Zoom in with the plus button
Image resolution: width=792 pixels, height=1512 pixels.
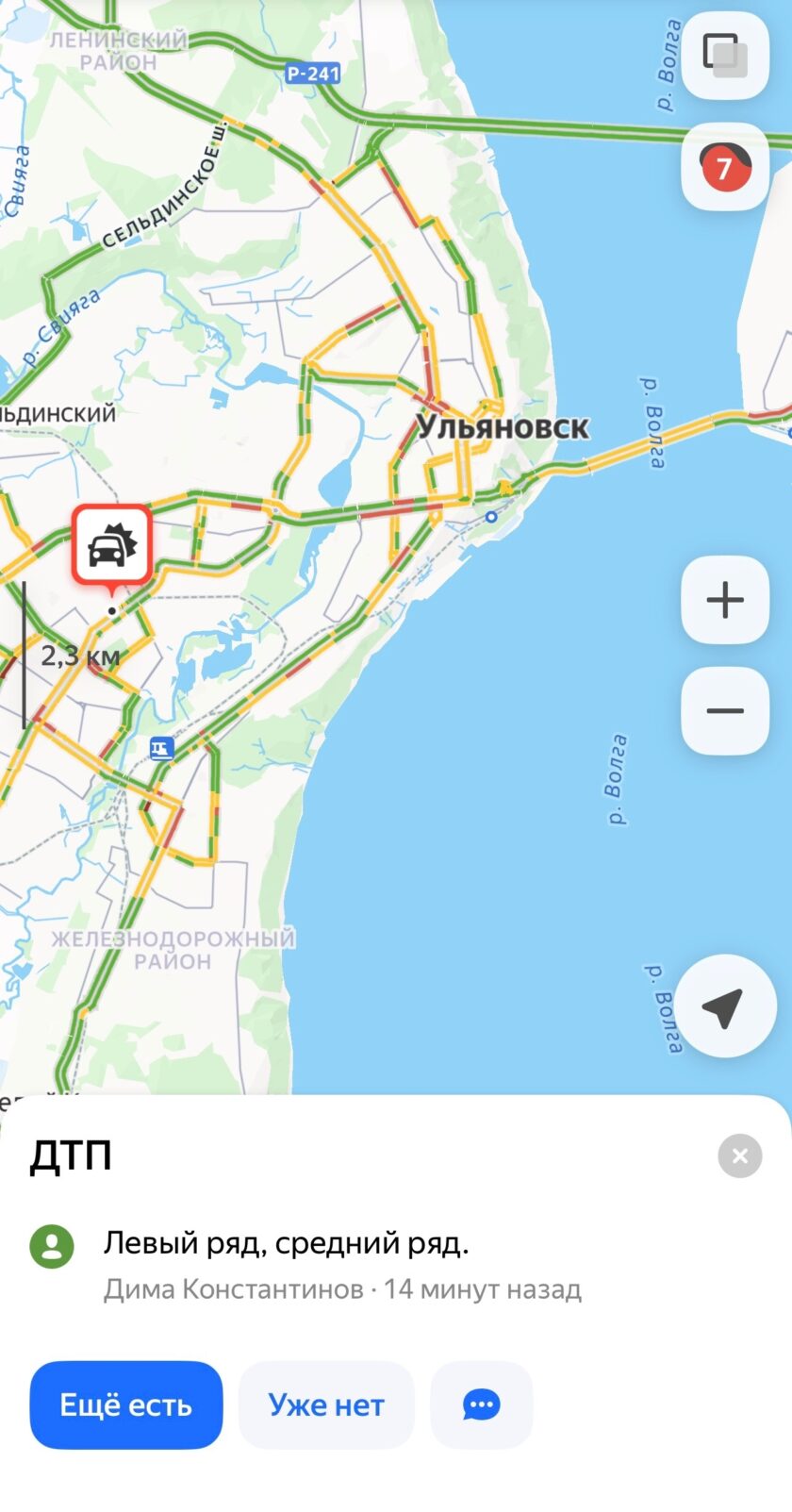pyautogui.click(x=724, y=600)
